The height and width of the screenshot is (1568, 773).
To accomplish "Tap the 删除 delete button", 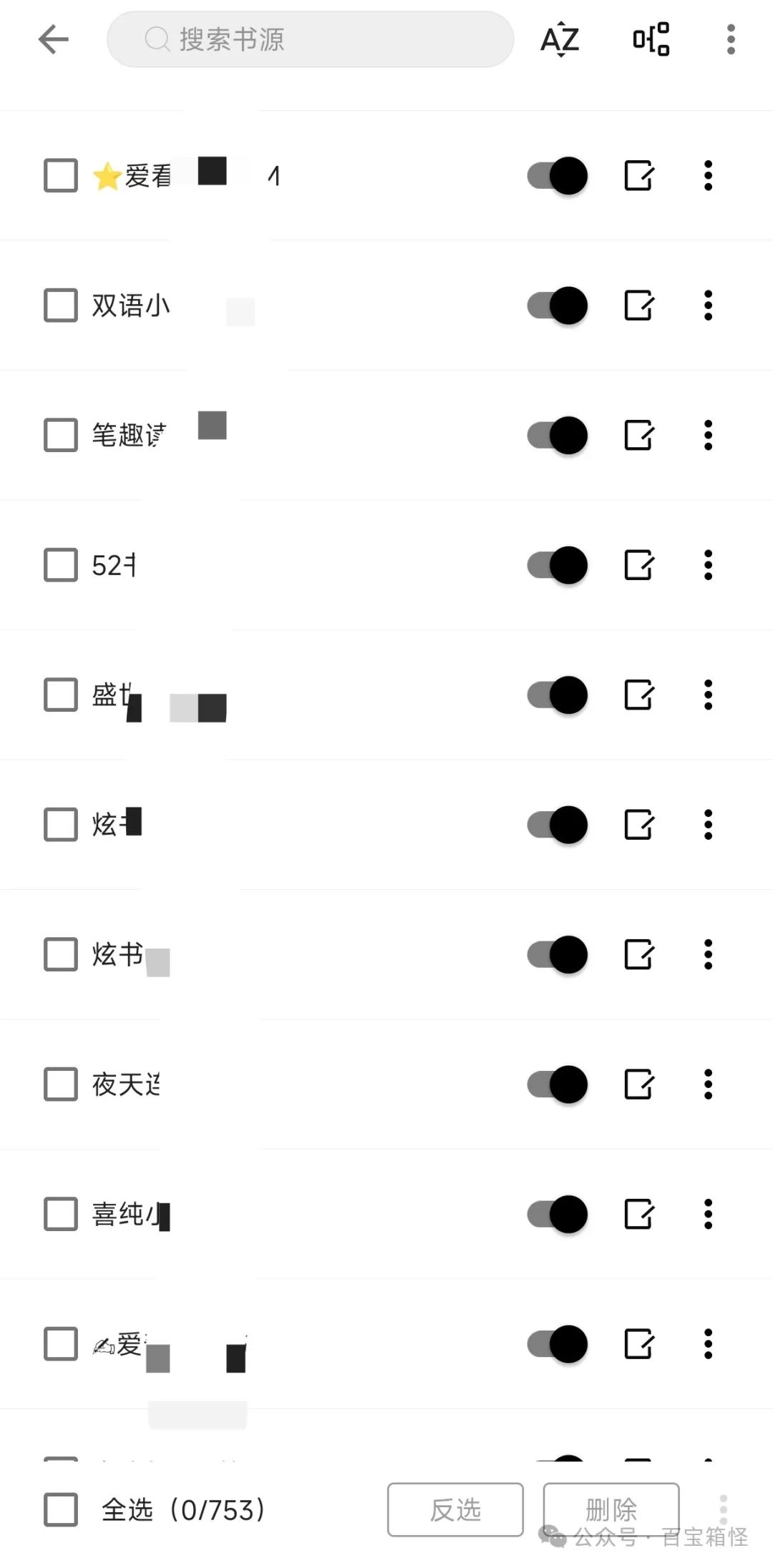I will [x=611, y=1509].
